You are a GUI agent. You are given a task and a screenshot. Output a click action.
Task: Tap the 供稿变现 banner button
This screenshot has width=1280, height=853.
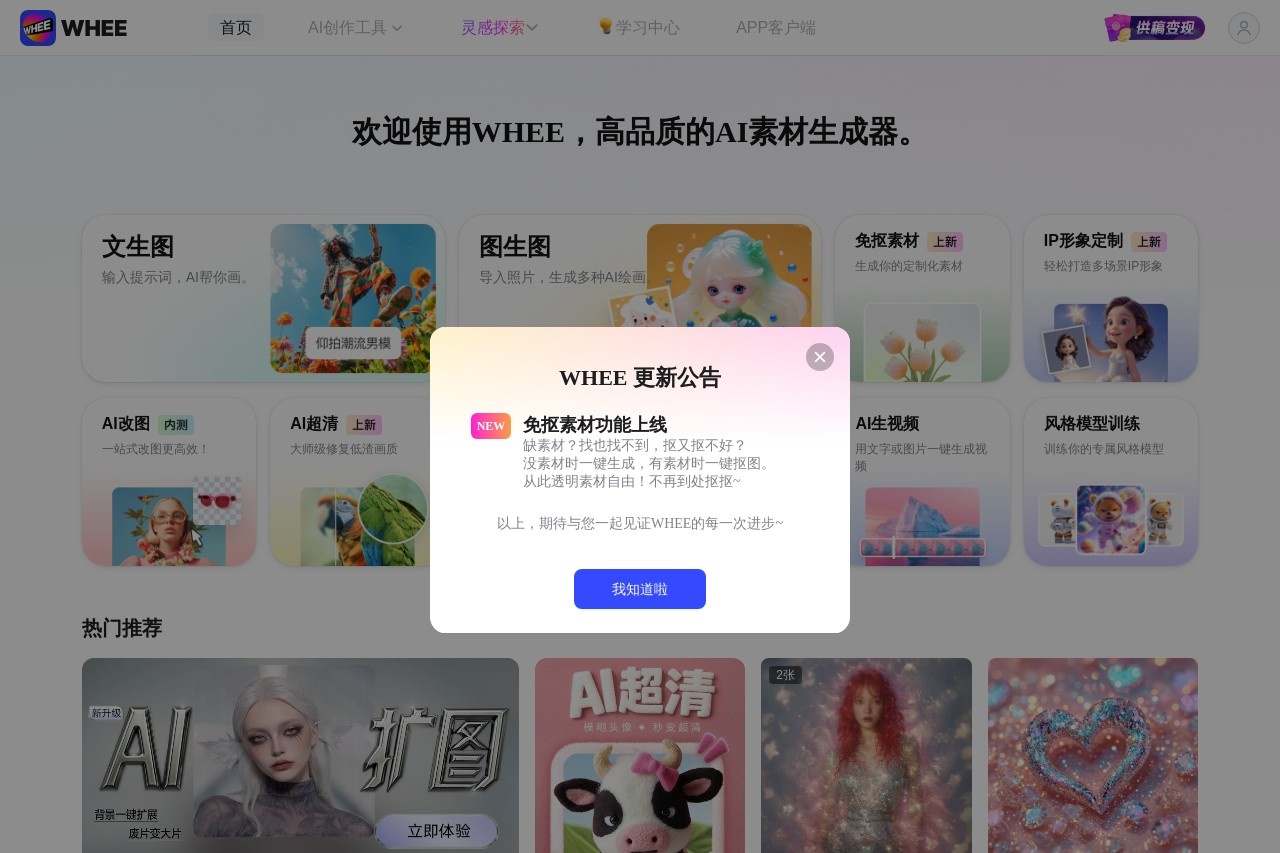click(1155, 28)
